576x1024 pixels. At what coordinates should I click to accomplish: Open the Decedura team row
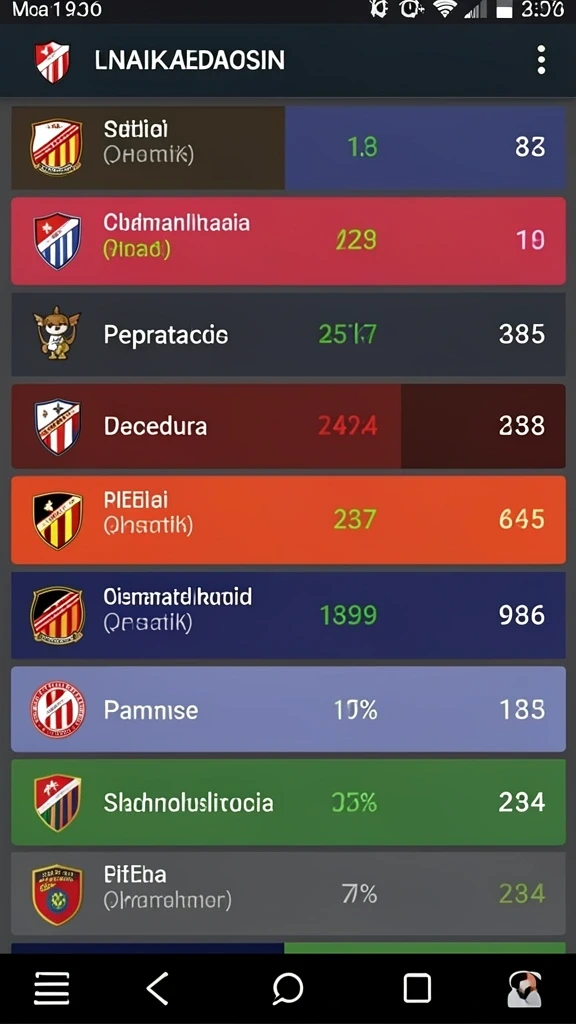pyautogui.click(x=288, y=426)
